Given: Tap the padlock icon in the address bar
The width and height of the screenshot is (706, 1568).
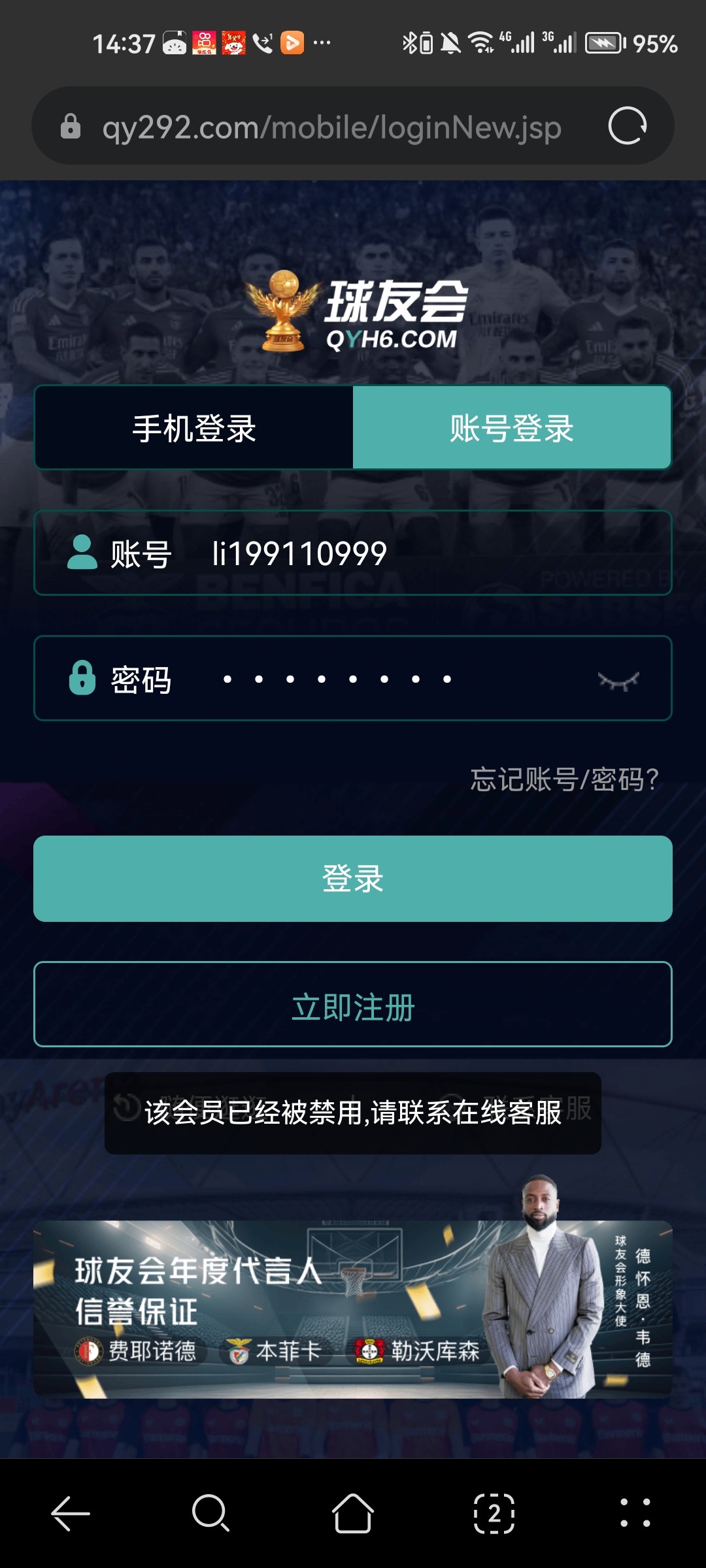Looking at the screenshot, I should (x=70, y=126).
